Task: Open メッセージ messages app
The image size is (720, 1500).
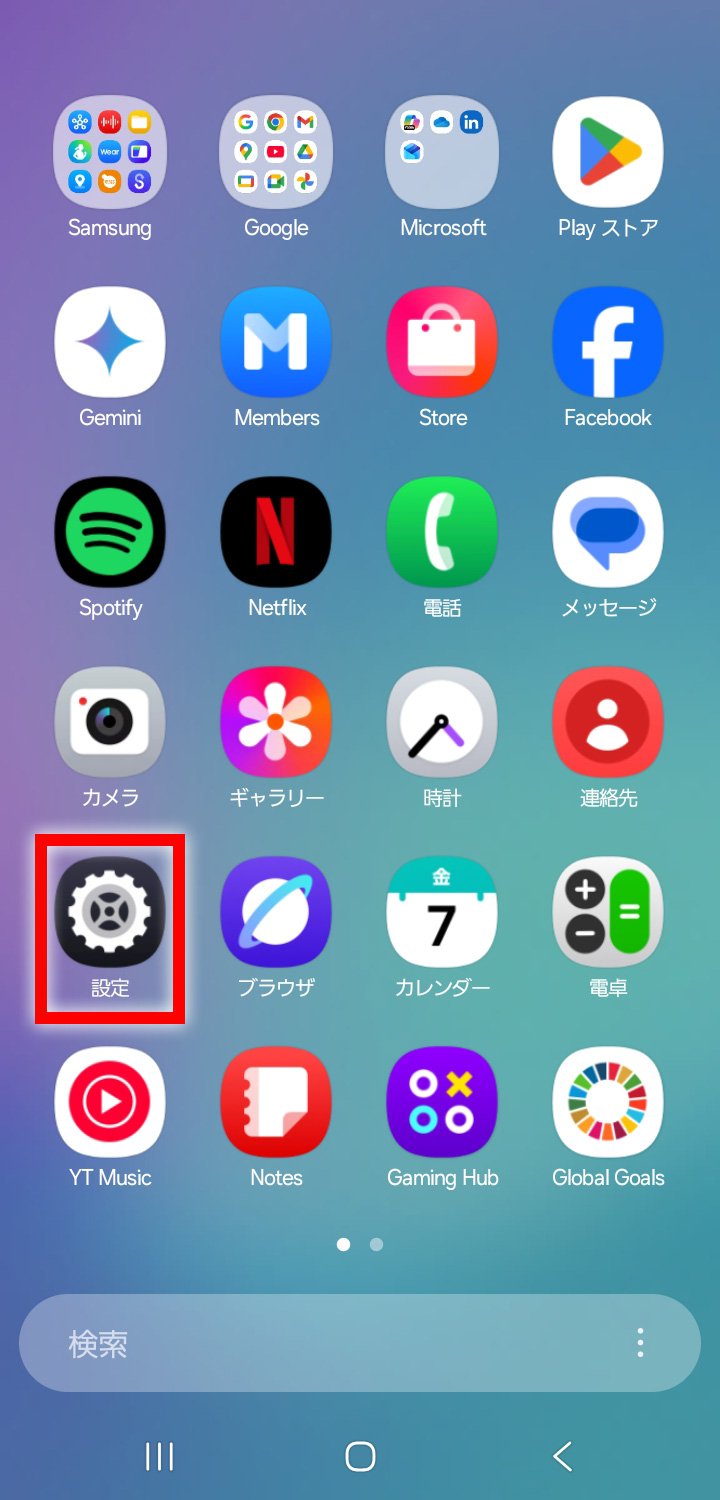Action: pyautogui.click(x=608, y=531)
